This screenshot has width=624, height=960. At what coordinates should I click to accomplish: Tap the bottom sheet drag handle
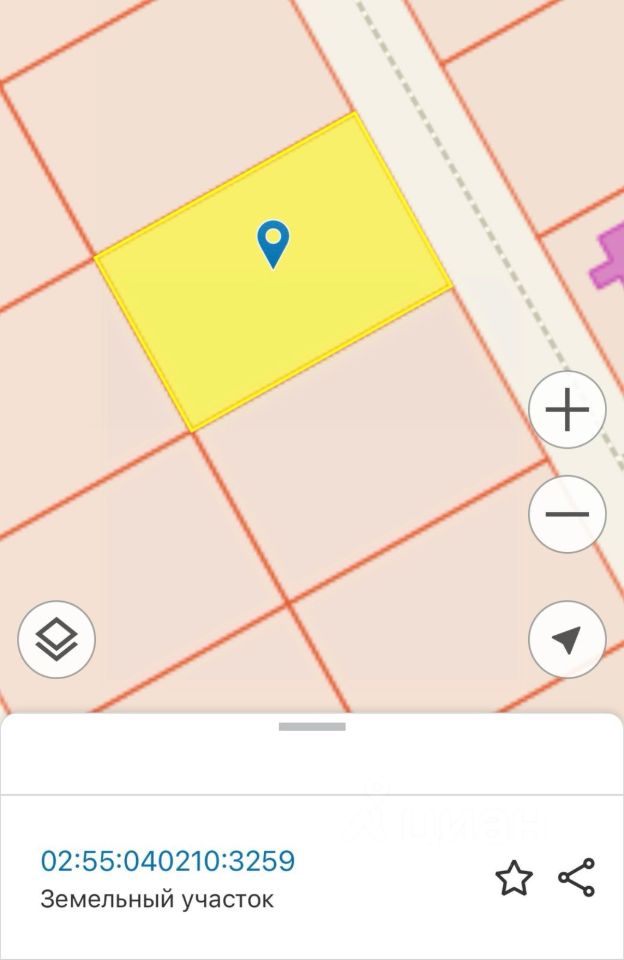tap(312, 727)
